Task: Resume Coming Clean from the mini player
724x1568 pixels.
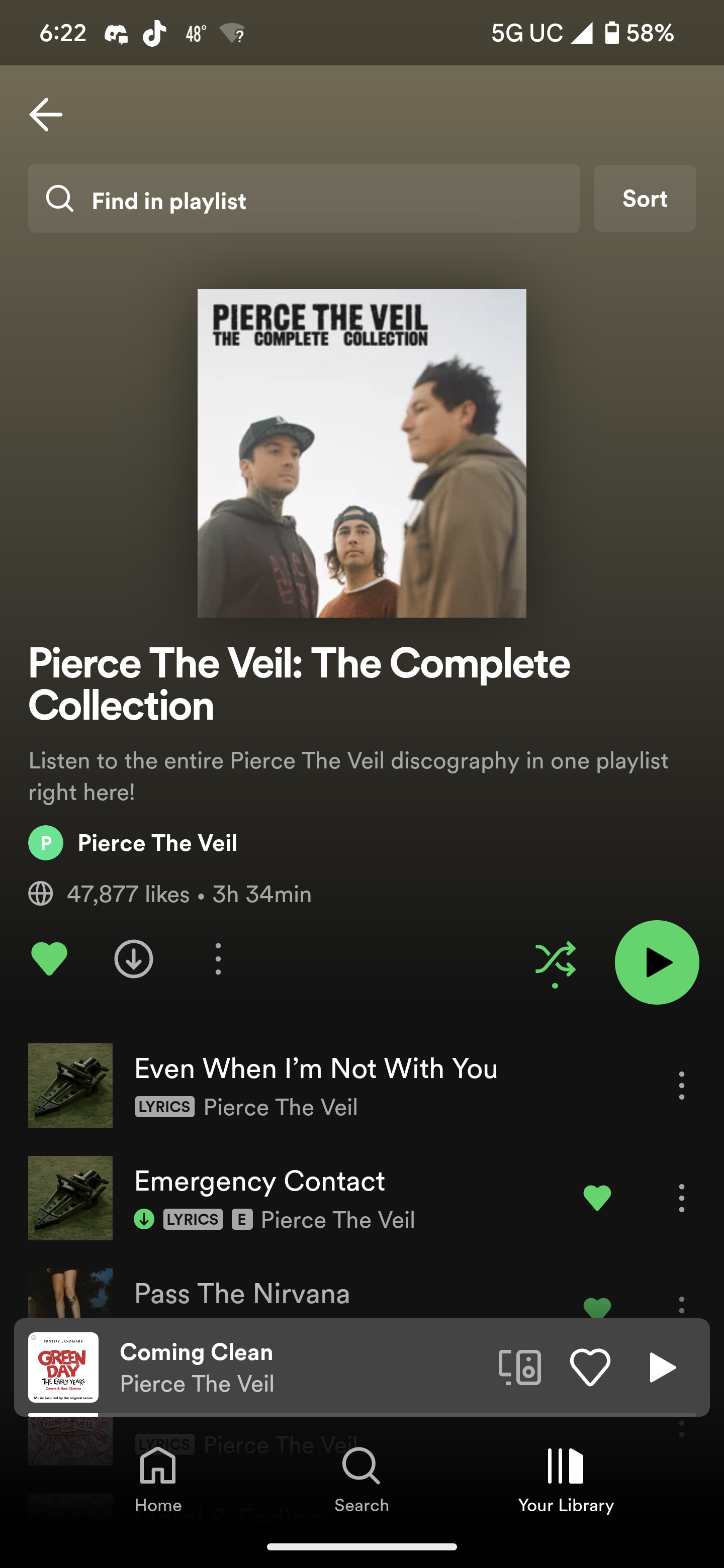Action: pyautogui.click(x=661, y=1366)
